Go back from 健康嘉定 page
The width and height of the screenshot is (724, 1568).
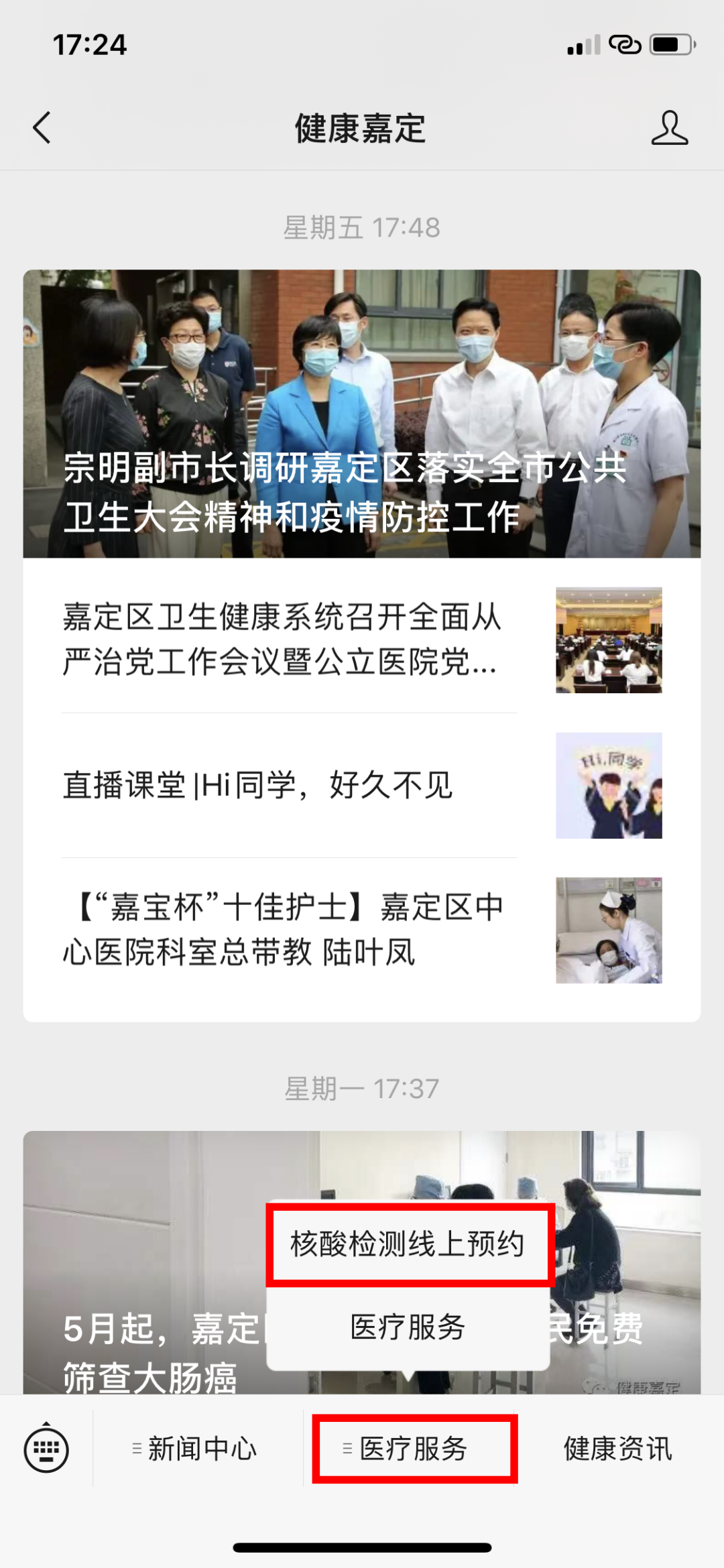click(42, 127)
